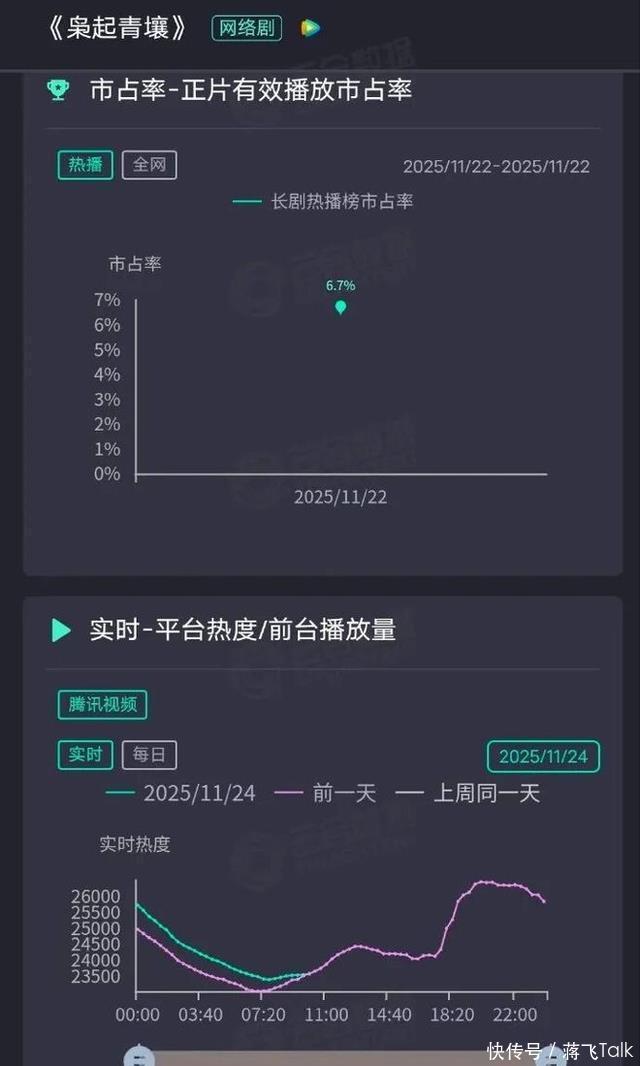This screenshot has height=1066, width=640.
Task: Switch to the 每日 view
Action: tap(149, 754)
